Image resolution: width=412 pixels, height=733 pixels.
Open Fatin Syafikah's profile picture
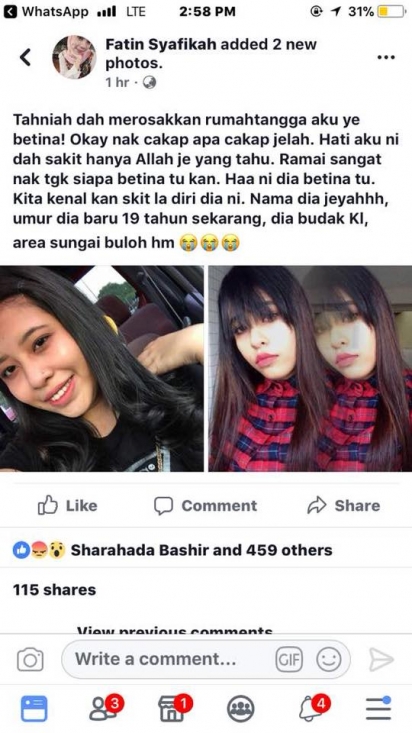[x=74, y=57]
